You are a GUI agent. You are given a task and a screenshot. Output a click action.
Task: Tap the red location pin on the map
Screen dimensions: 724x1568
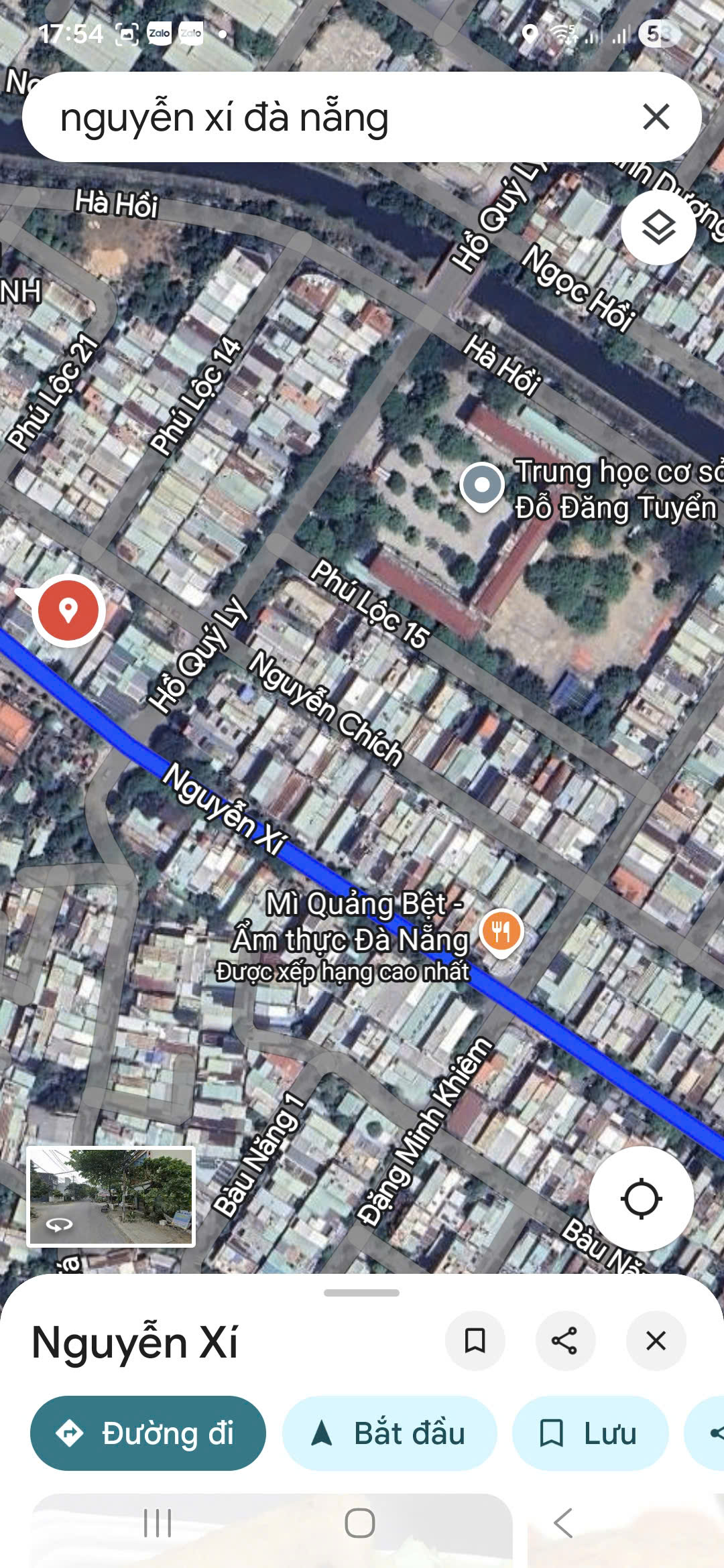click(68, 610)
